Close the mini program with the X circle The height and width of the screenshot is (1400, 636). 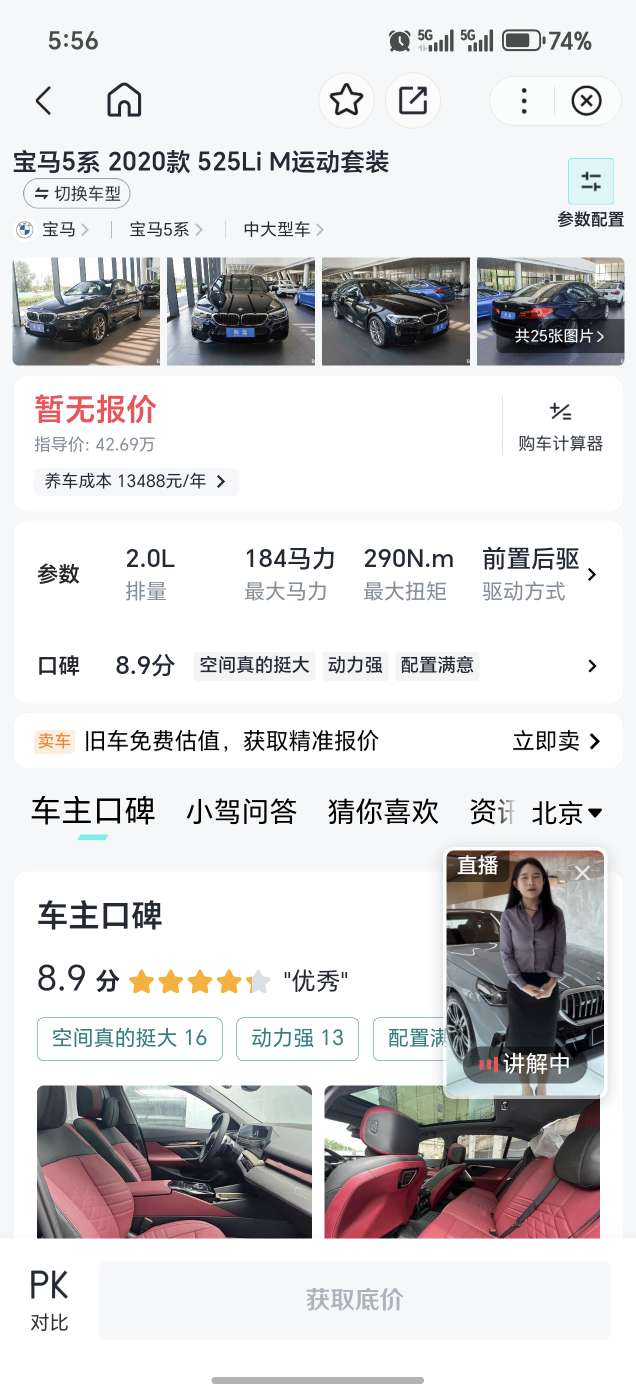pos(586,101)
